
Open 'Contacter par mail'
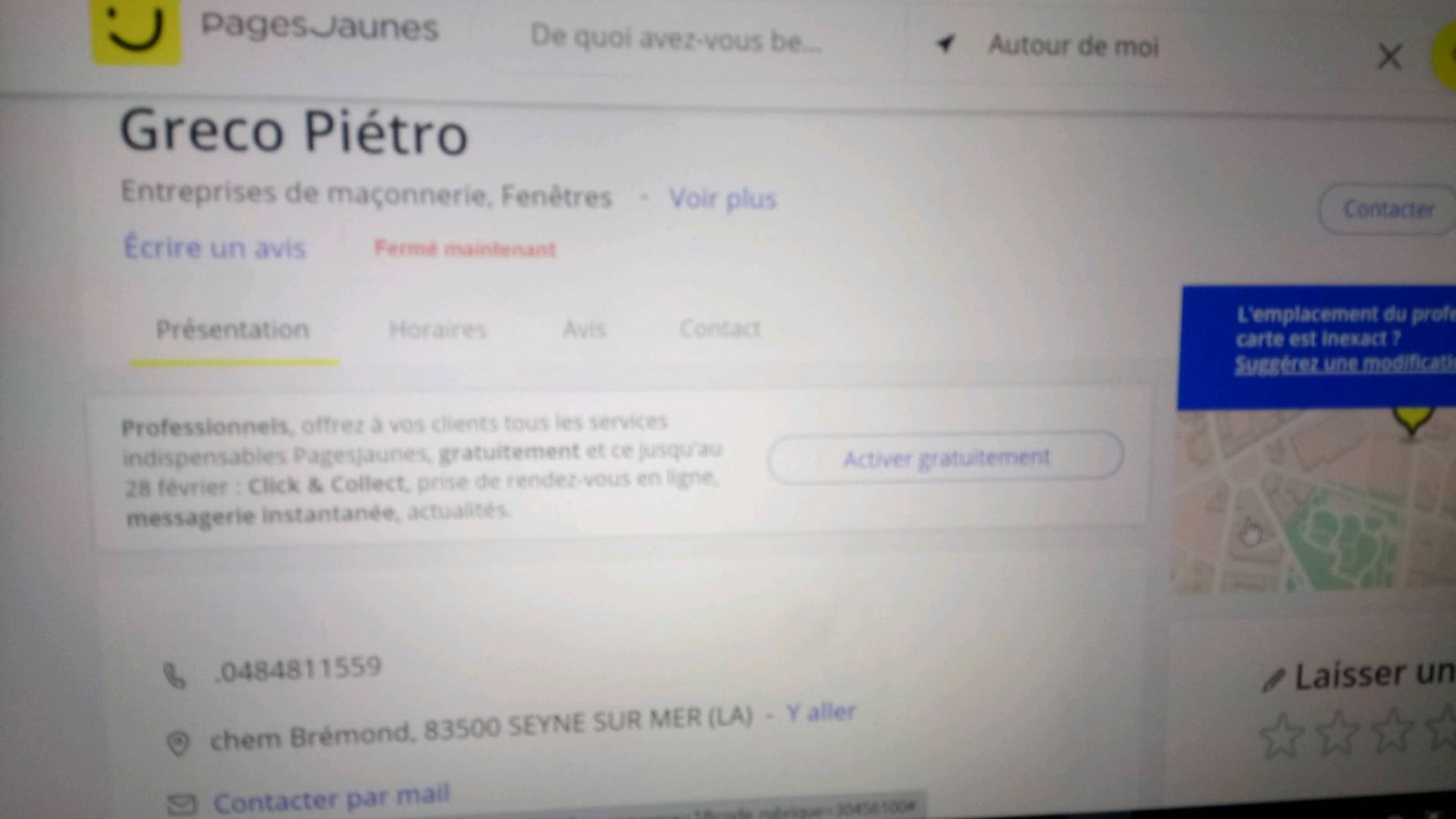click(x=331, y=799)
